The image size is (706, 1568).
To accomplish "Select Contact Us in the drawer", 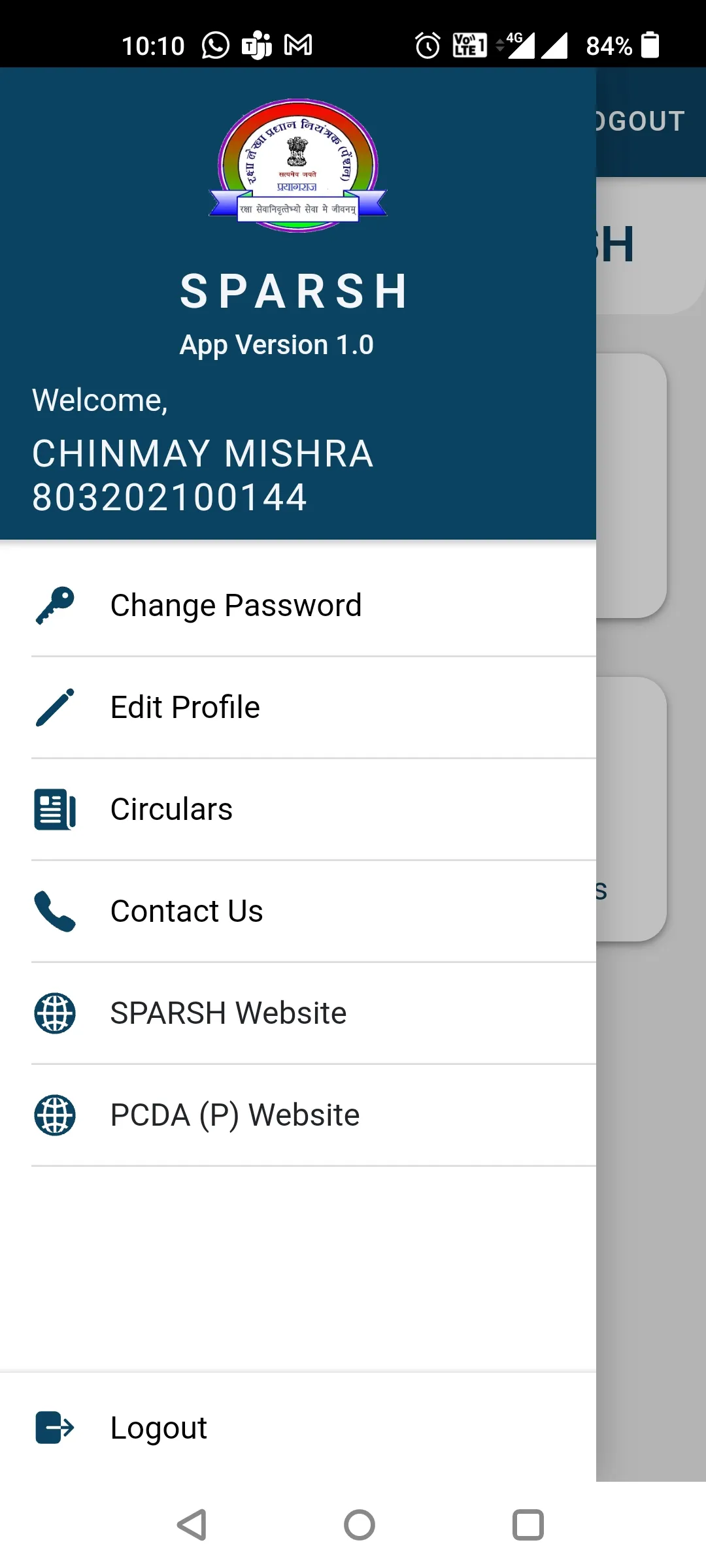I will (186, 910).
